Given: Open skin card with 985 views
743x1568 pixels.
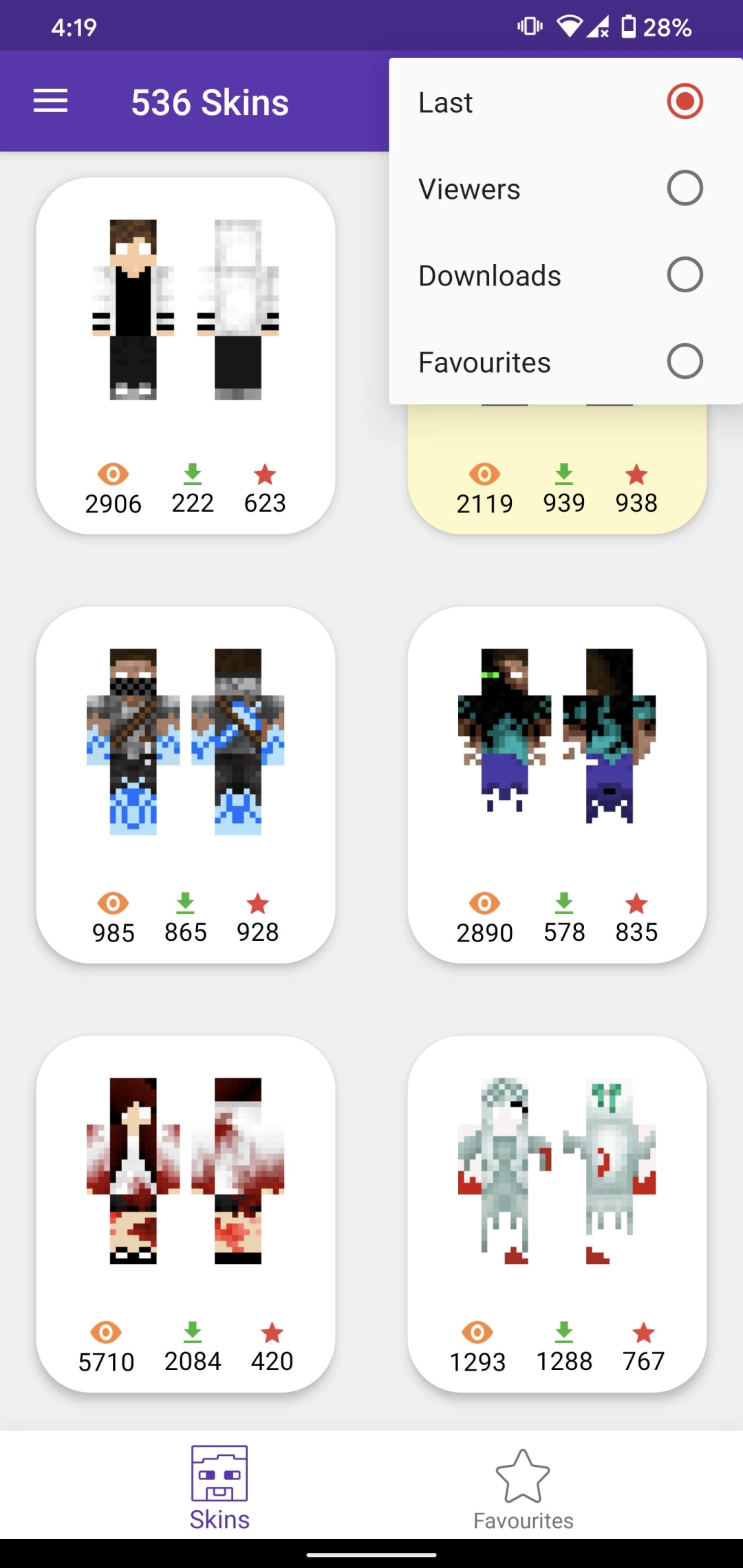Looking at the screenshot, I should [186, 784].
